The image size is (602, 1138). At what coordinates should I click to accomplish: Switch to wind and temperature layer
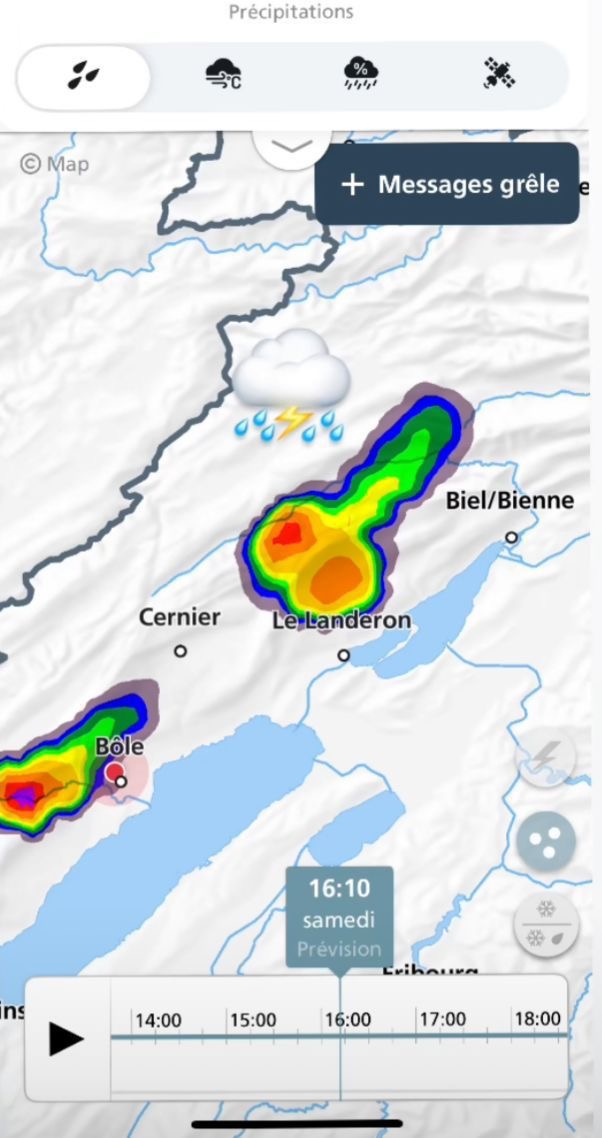[222, 75]
